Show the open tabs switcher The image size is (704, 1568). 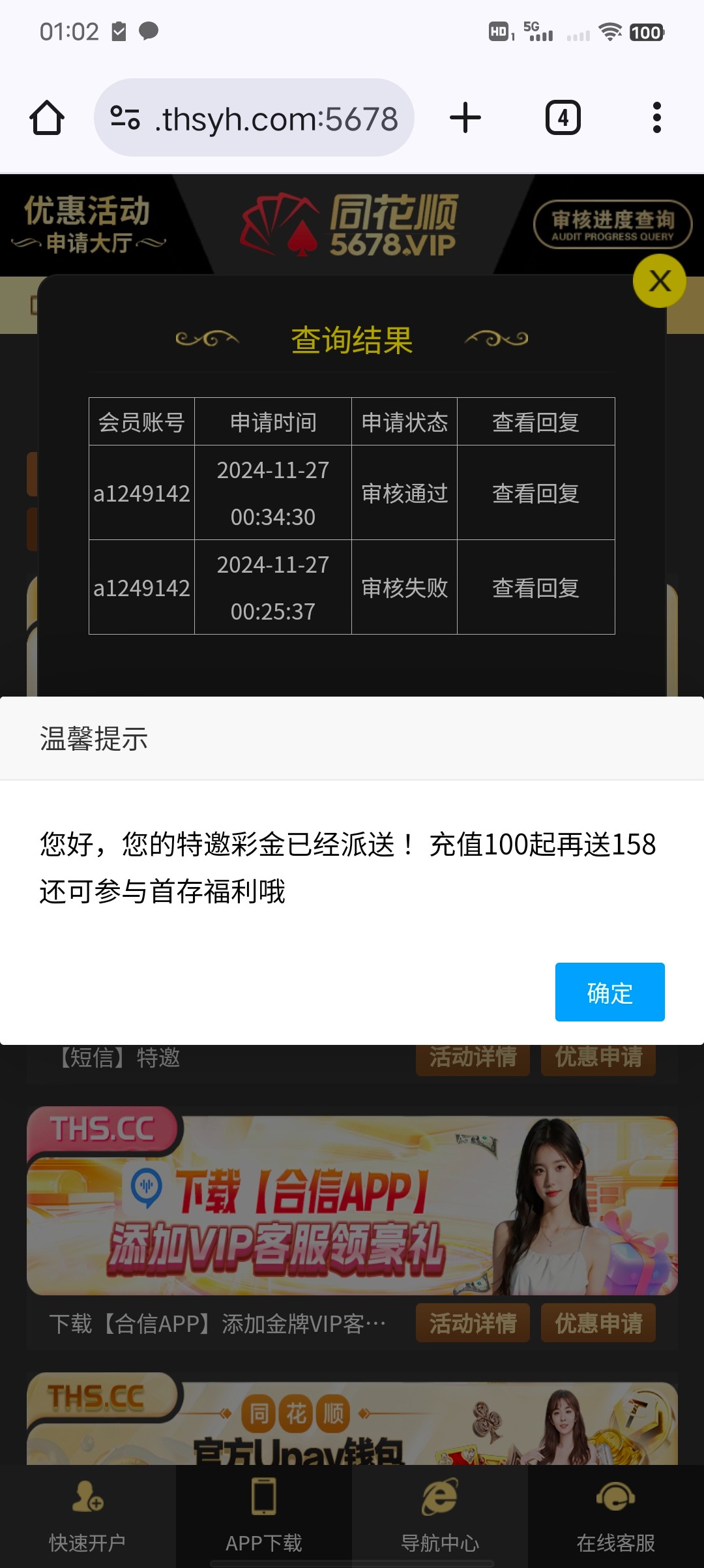tap(563, 118)
